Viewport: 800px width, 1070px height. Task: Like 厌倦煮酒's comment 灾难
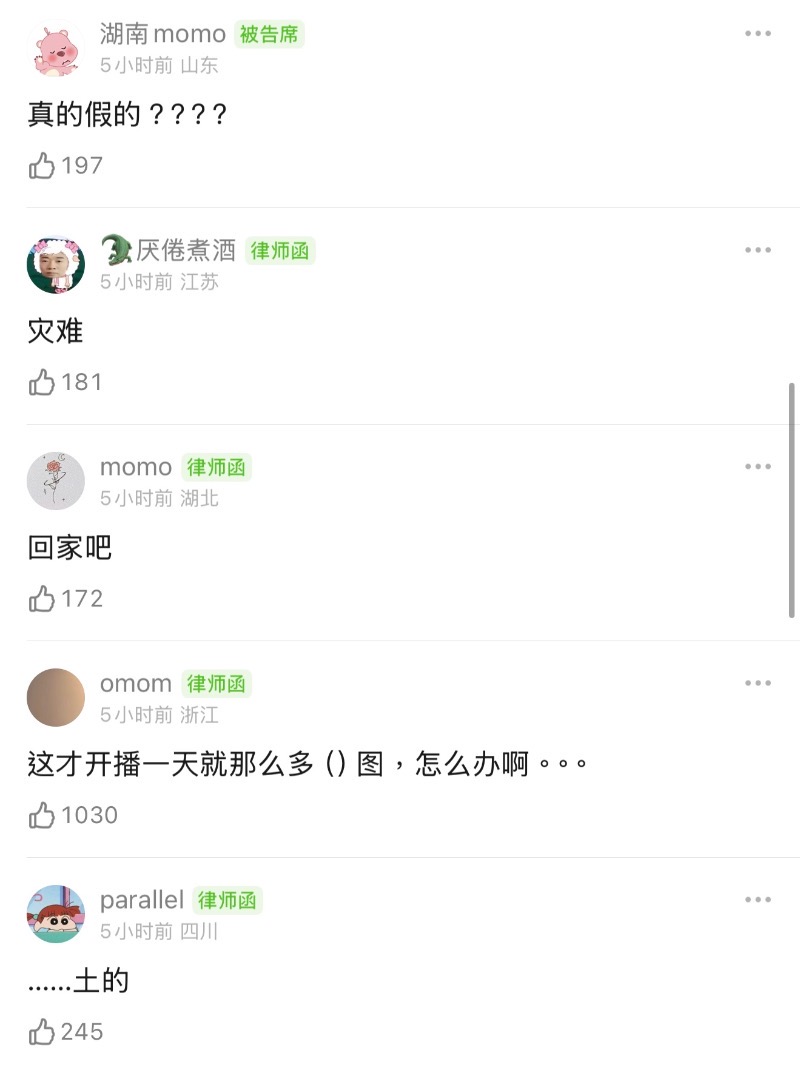click(x=42, y=382)
